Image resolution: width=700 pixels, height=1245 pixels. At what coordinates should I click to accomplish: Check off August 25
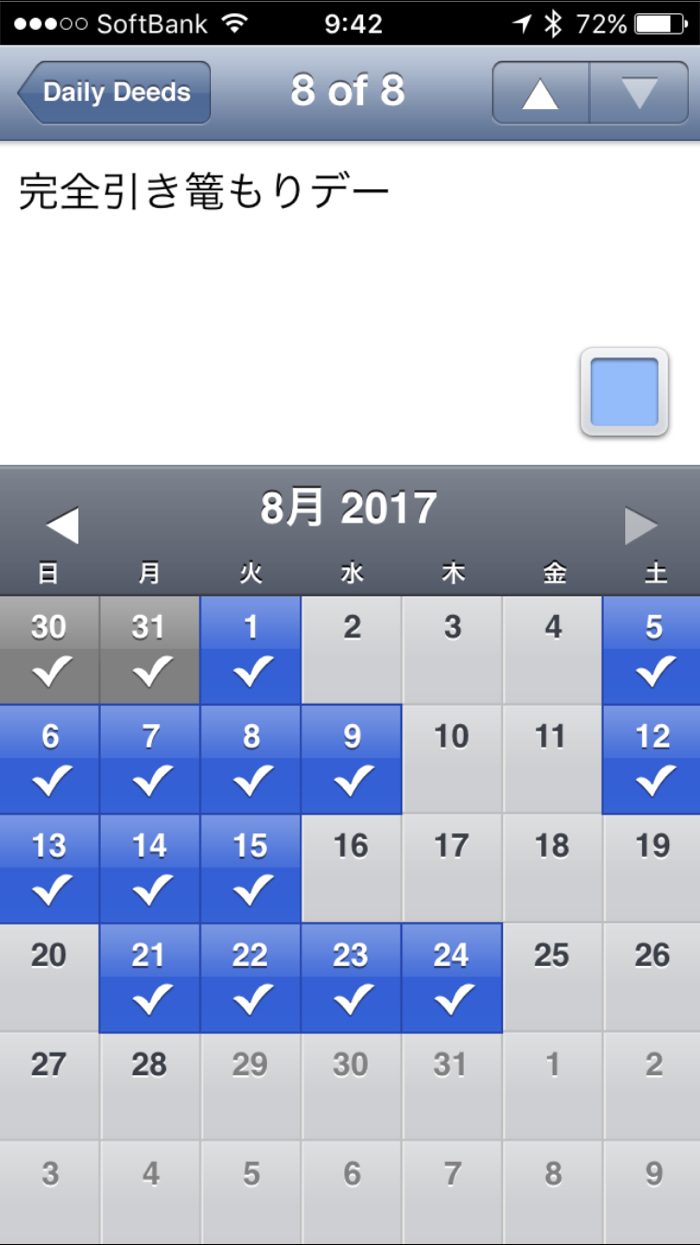[552, 977]
